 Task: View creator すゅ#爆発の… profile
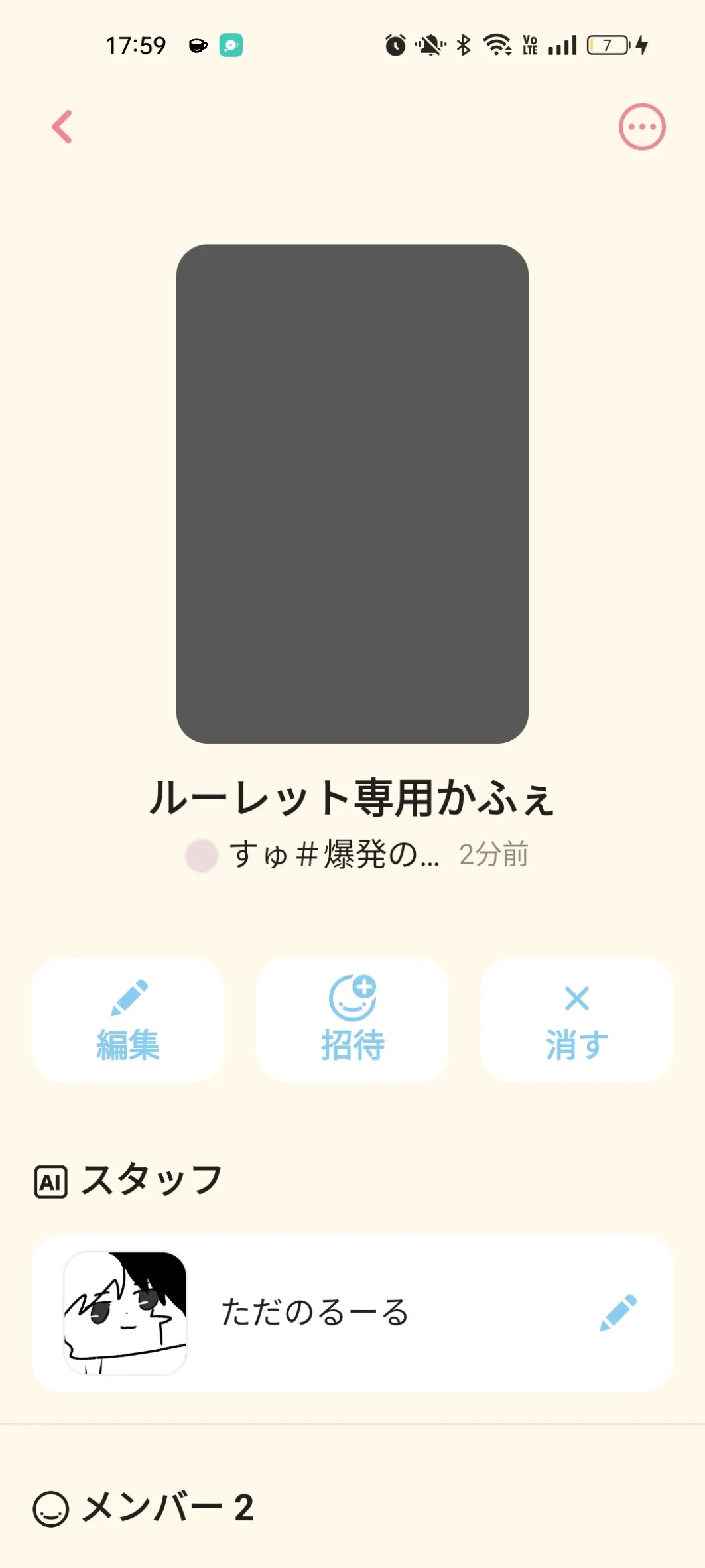(312, 854)
